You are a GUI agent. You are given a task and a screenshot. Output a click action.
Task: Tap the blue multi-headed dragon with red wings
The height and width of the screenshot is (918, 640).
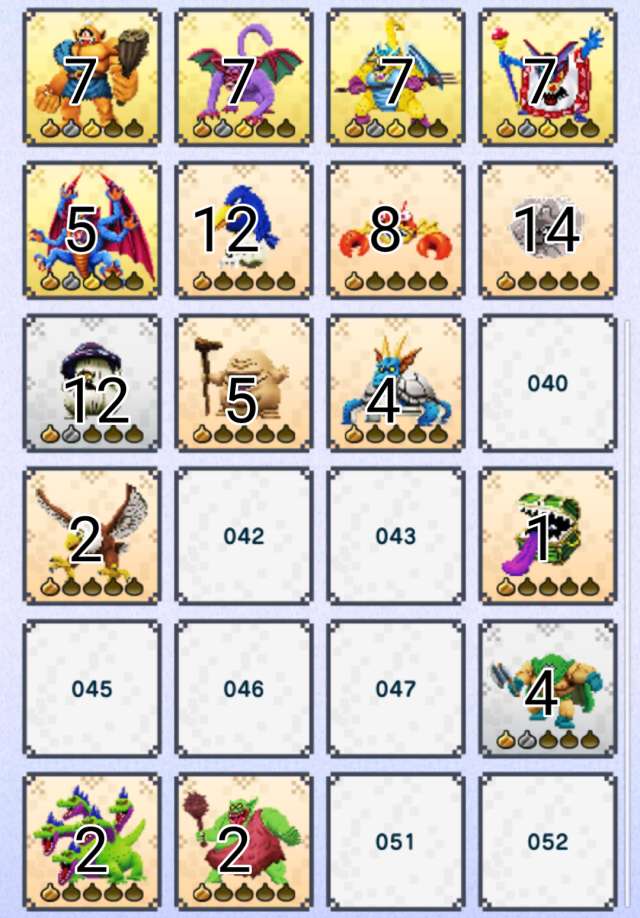click(92, 230)
